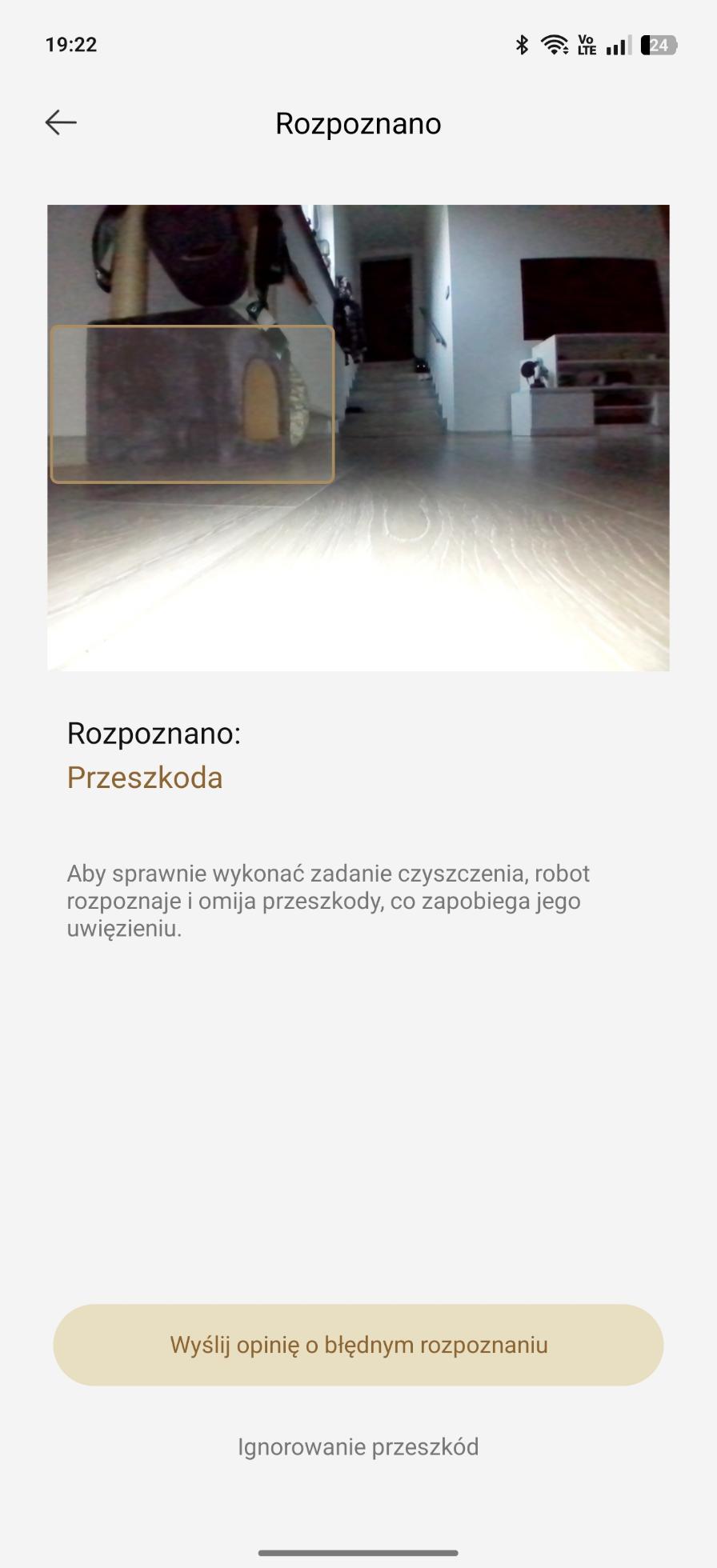This screenshot has width=717, height=1568.
Task: Go back using the arrow icon
Action: coord(61,122)
